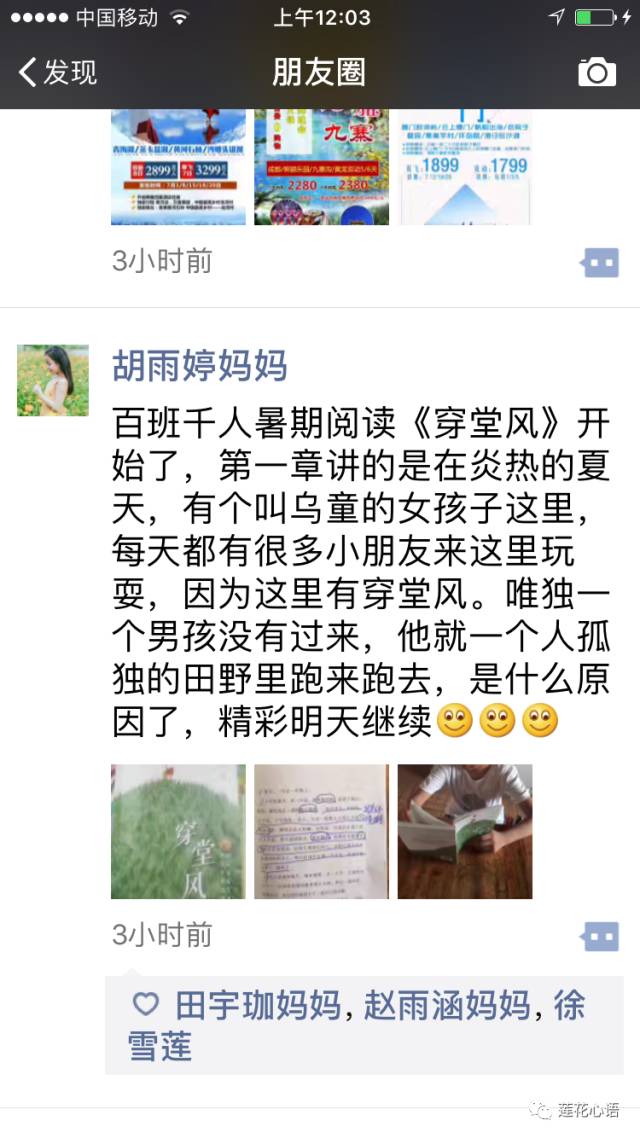Open the name link 胡雨婷妈妈

point(200,366)
